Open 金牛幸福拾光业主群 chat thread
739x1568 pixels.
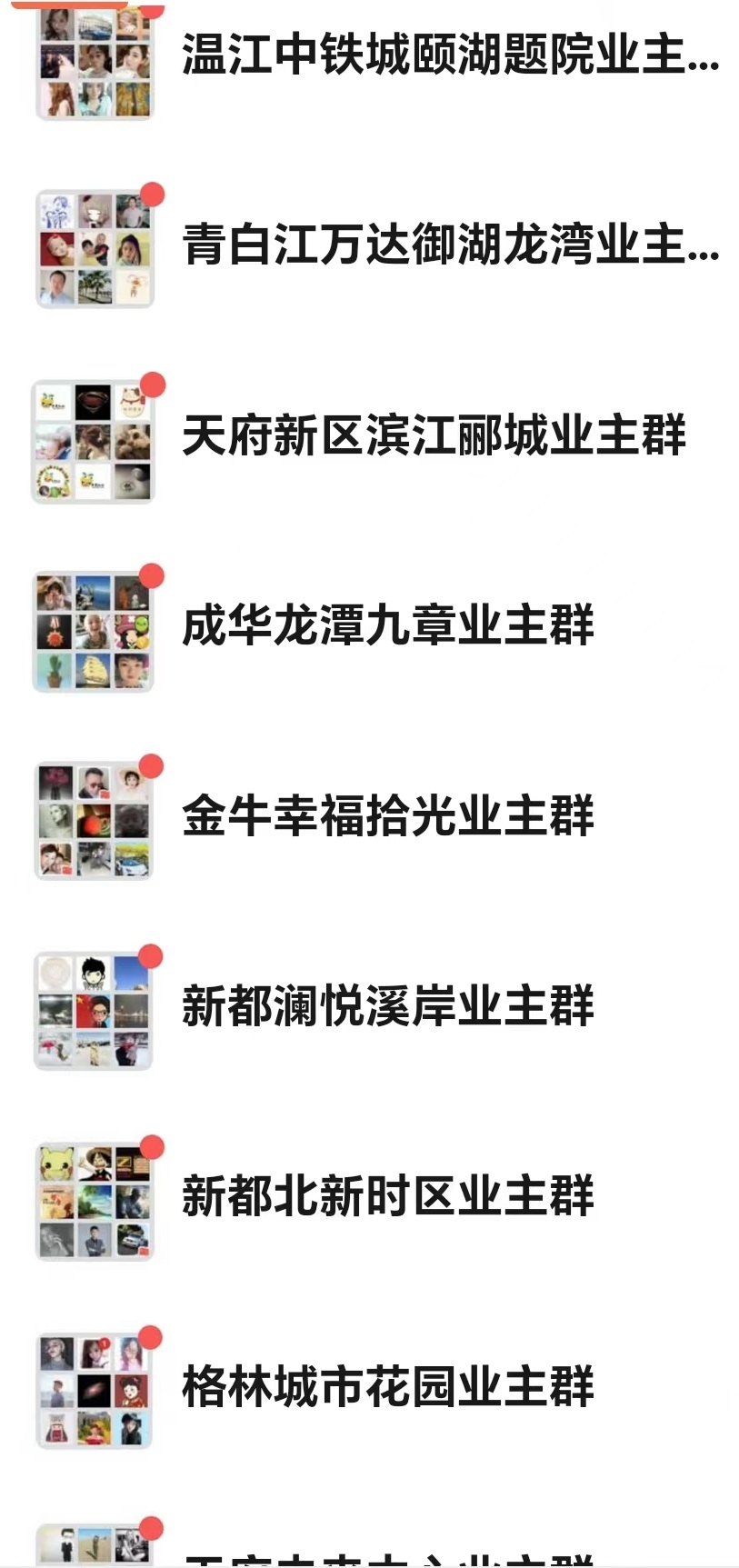click(388, 817)
